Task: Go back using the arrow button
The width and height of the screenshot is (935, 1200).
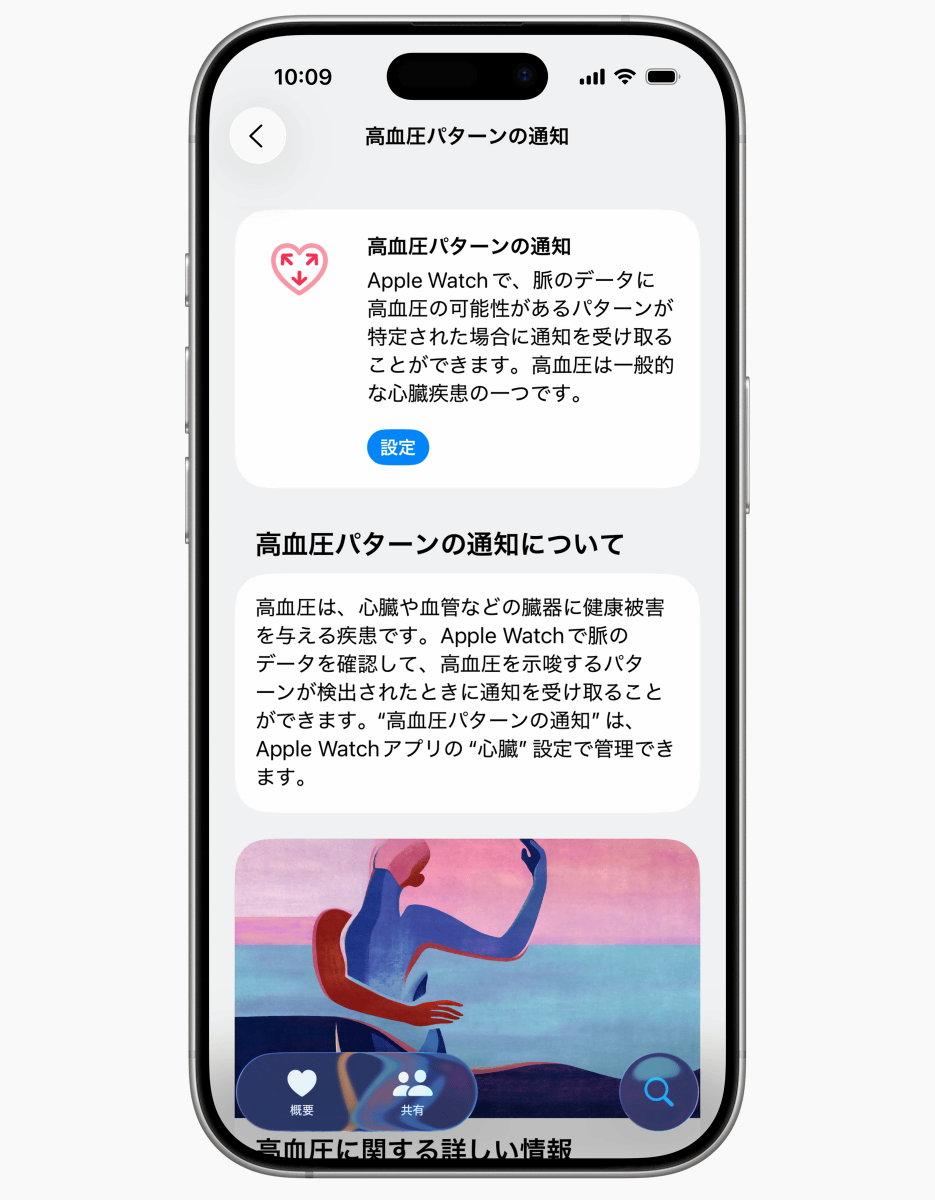Action: coord(257,136)
